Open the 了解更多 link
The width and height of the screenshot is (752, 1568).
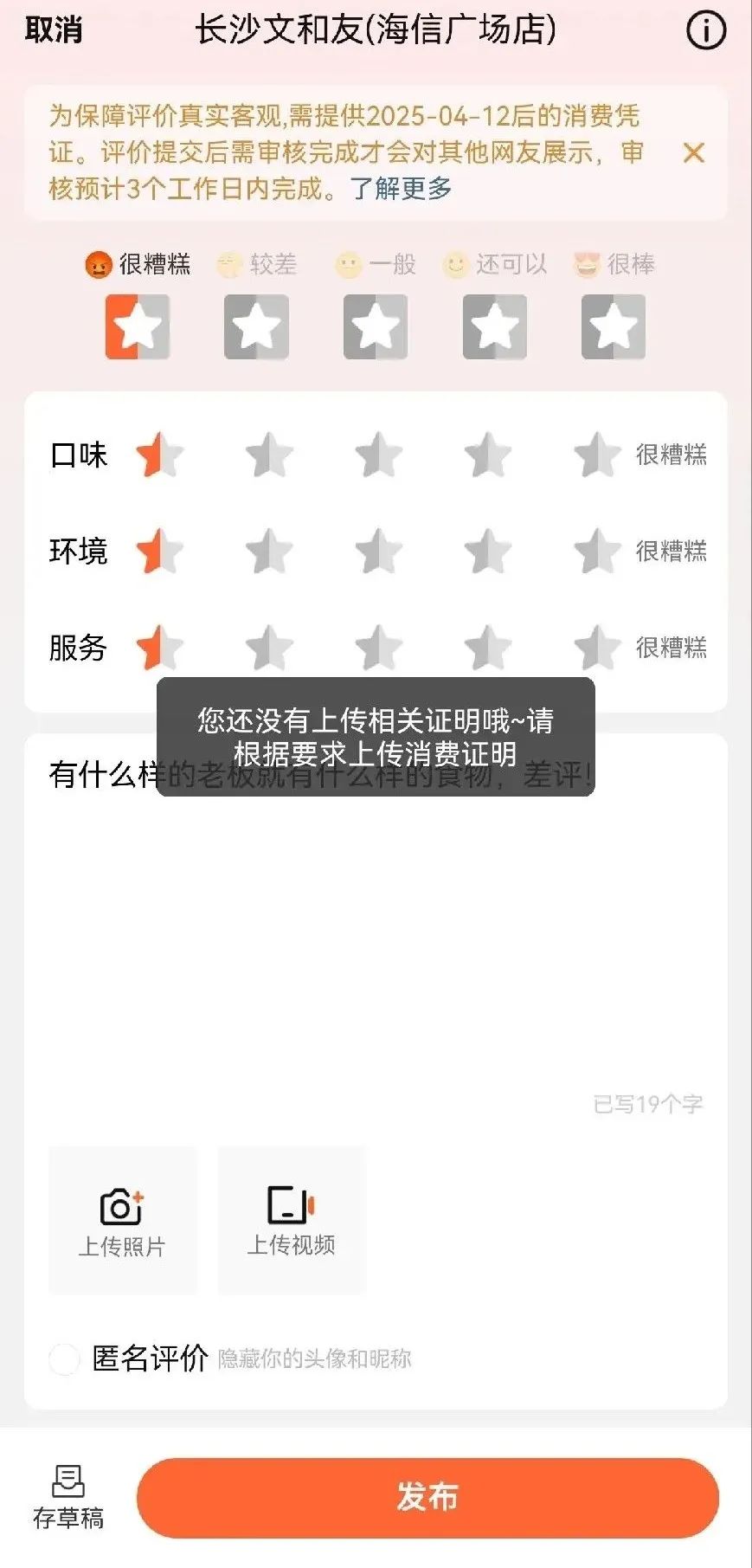pos(401,188)
